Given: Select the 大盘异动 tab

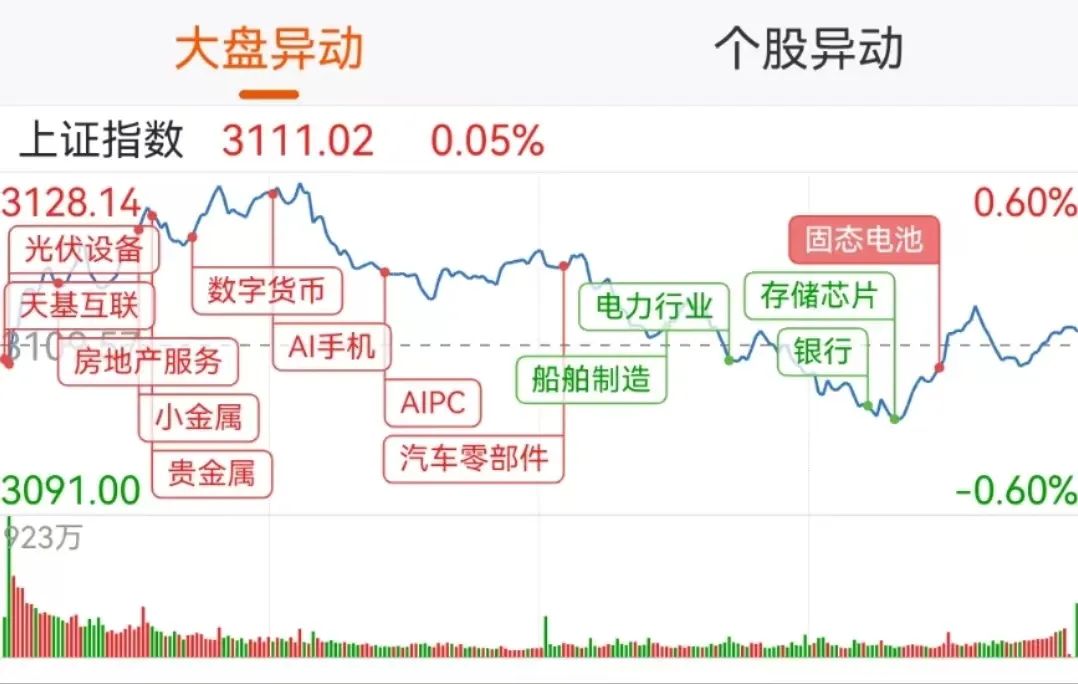Looking at the screenshot, I should point(269,50).
